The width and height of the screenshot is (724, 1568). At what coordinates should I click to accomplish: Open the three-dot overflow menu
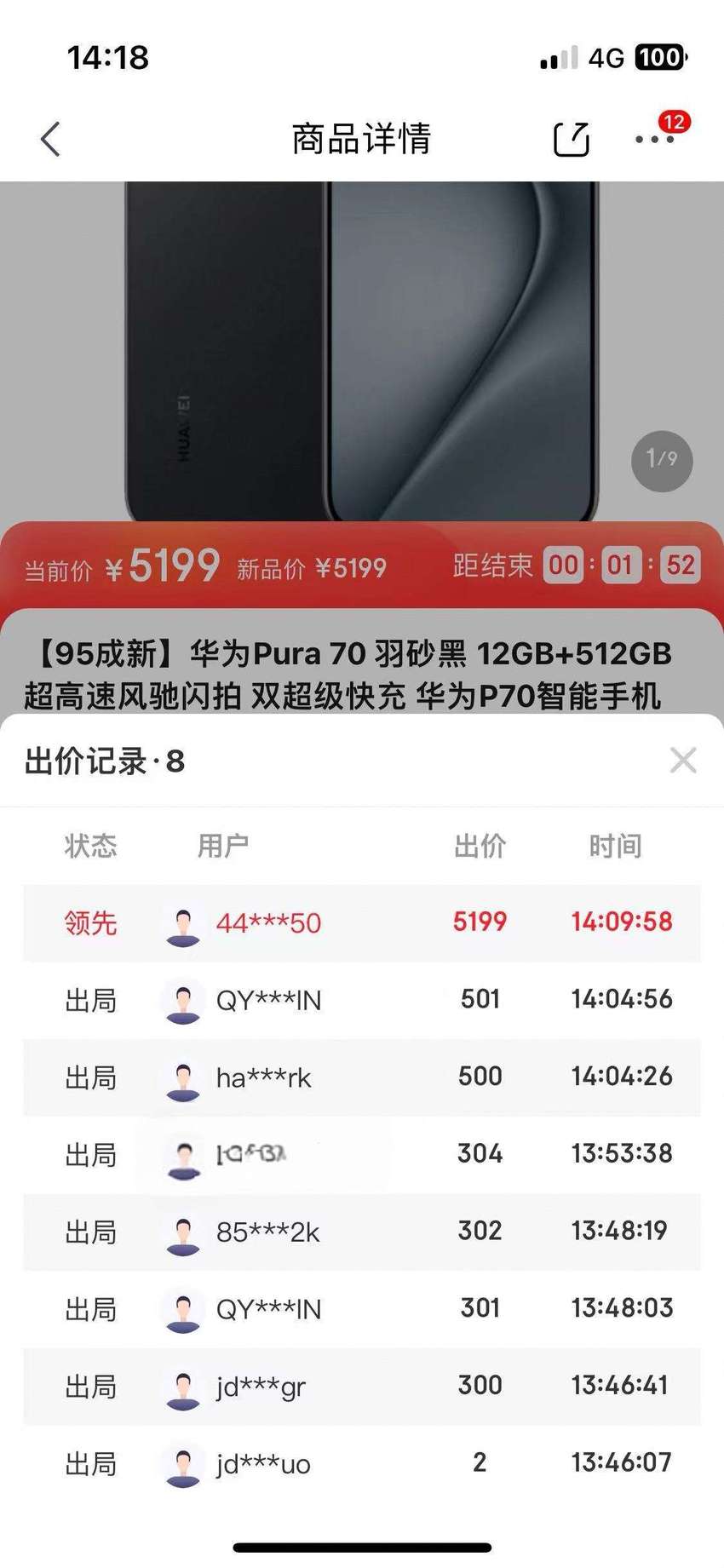pyautogui.click(x=654, y=140)
